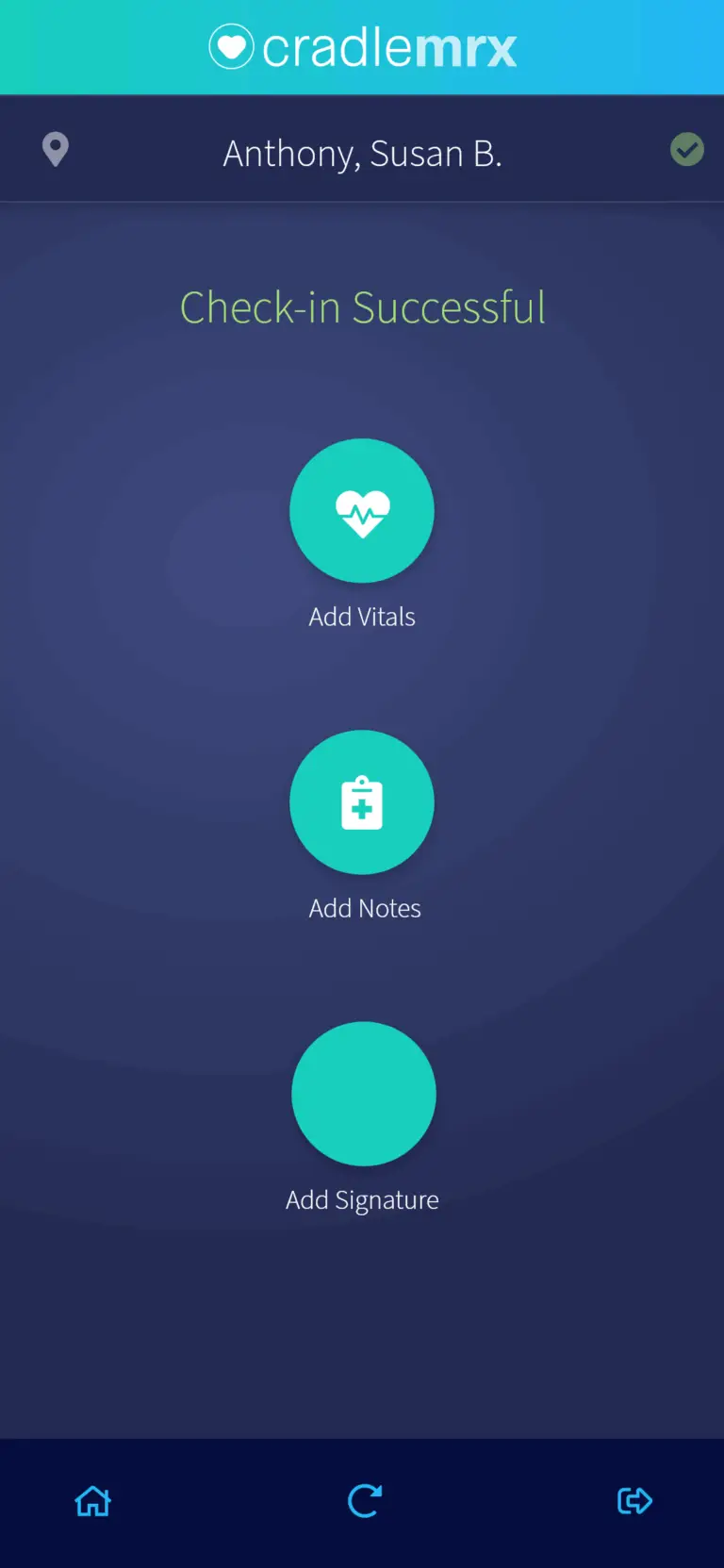The image size is (724, 1568).
Task: Open Add Notes
Action: tap(362, 802)
